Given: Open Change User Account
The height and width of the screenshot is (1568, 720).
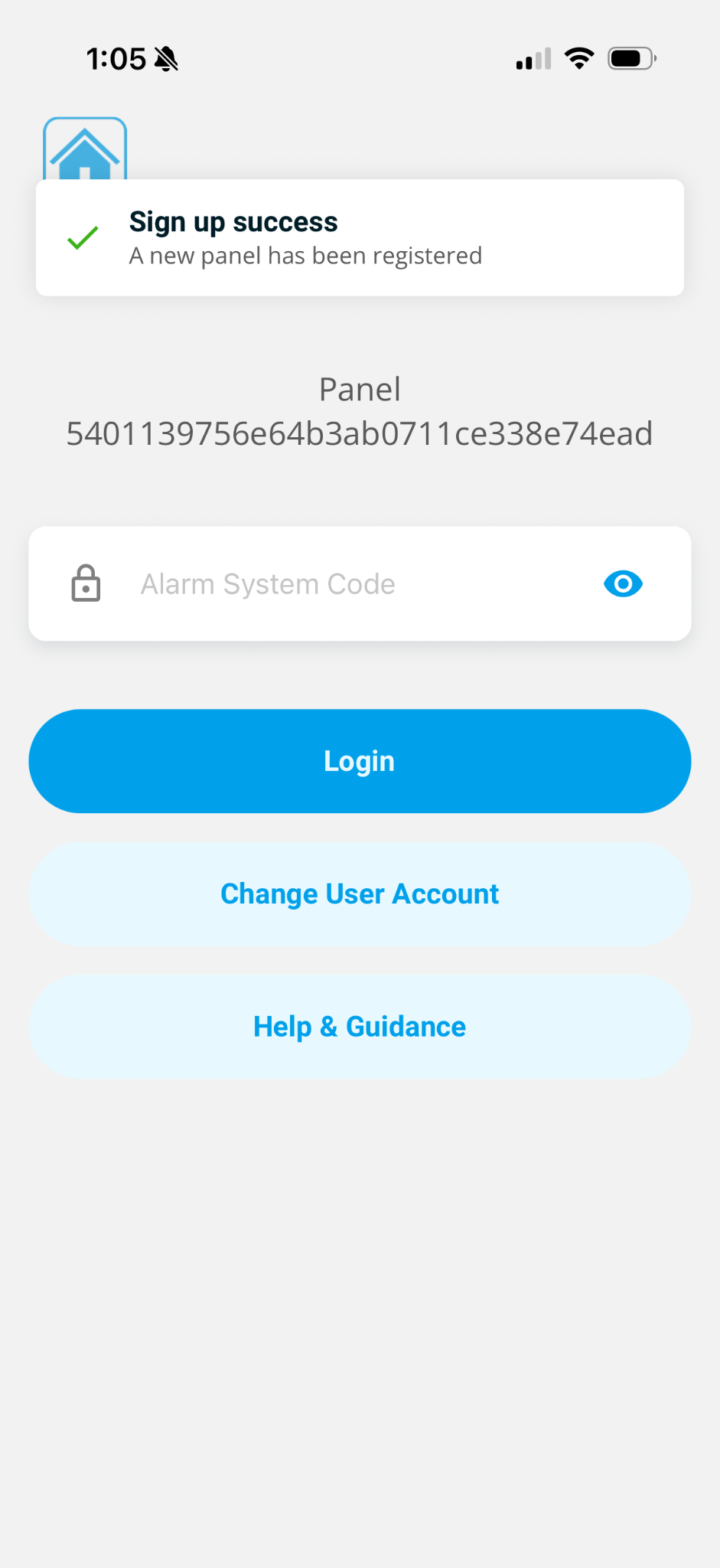Looking at the screenshot, I should pyautogui.click(x=360, y=893).
